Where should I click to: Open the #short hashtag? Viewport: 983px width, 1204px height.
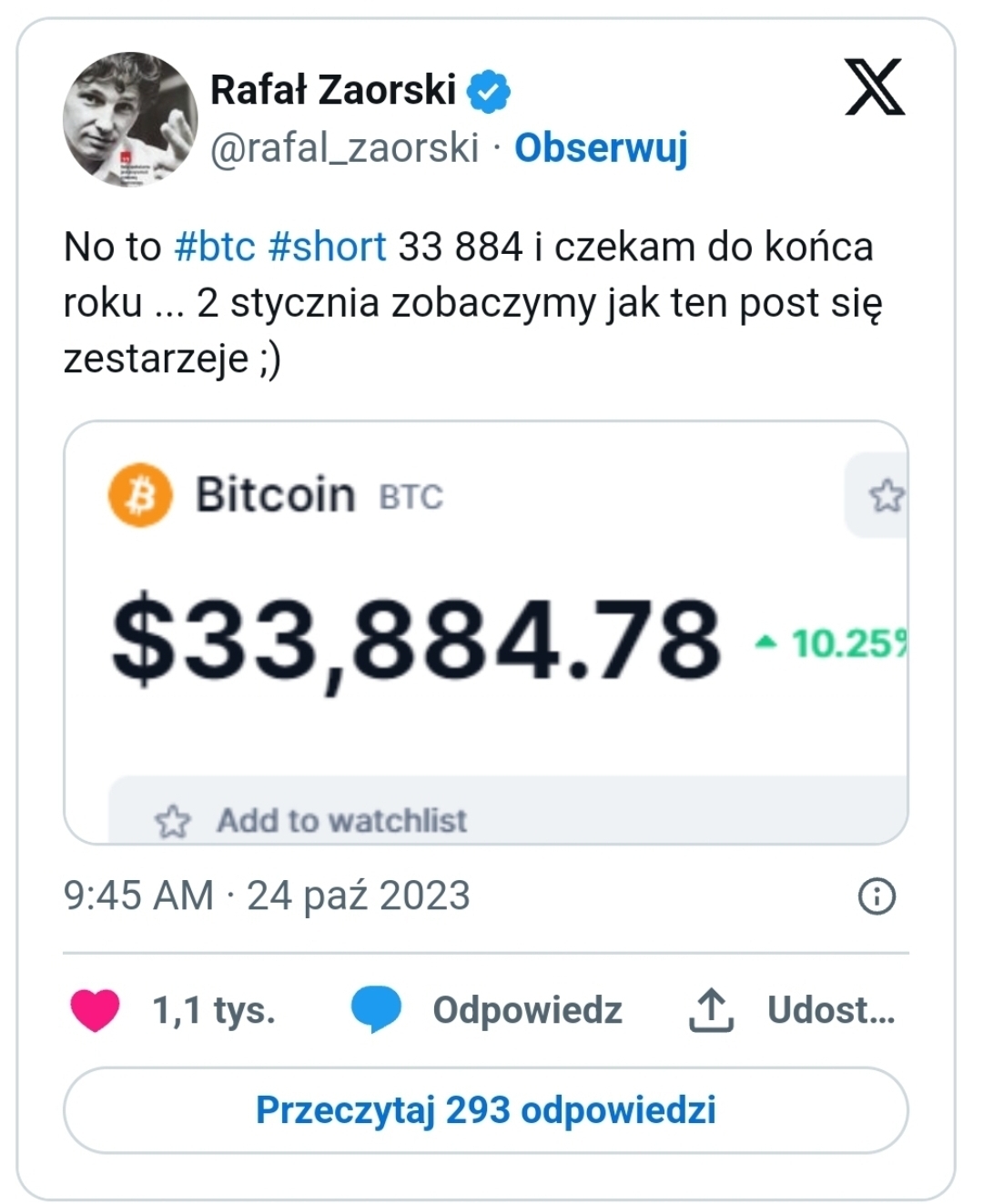(328, 247)
